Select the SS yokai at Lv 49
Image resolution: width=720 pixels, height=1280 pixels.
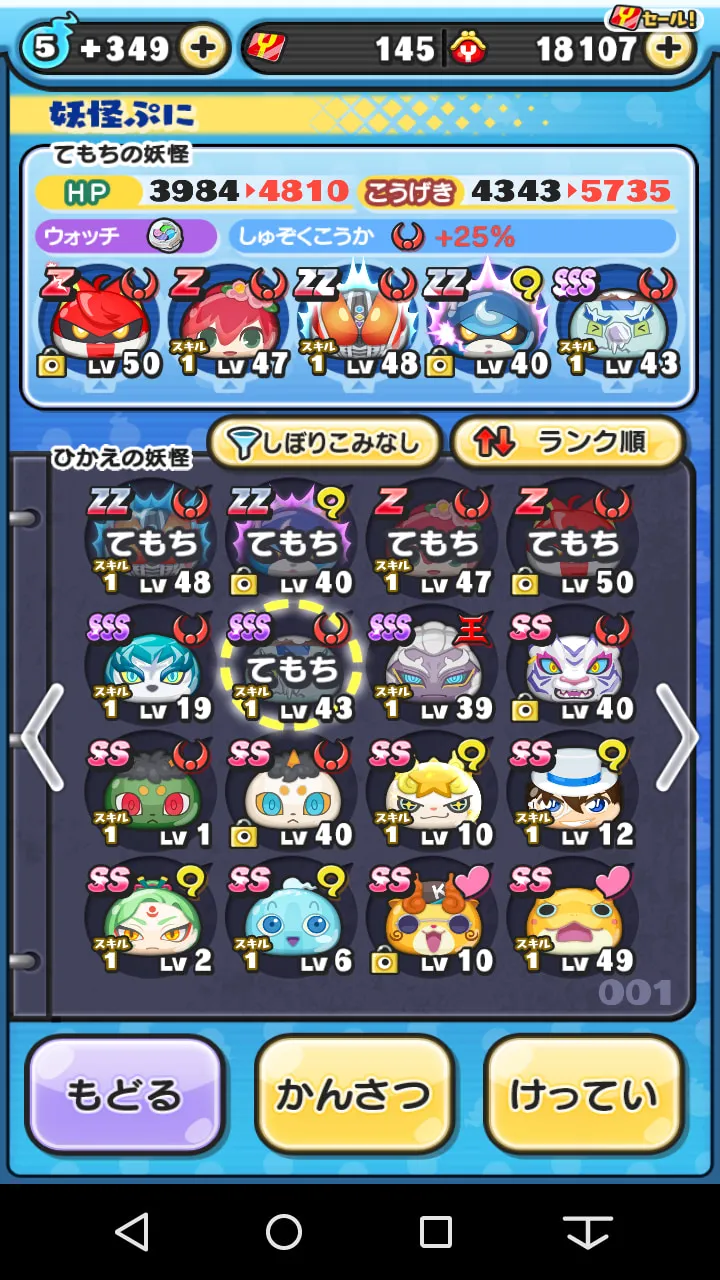pyautogui.click(x=571, y=919)
